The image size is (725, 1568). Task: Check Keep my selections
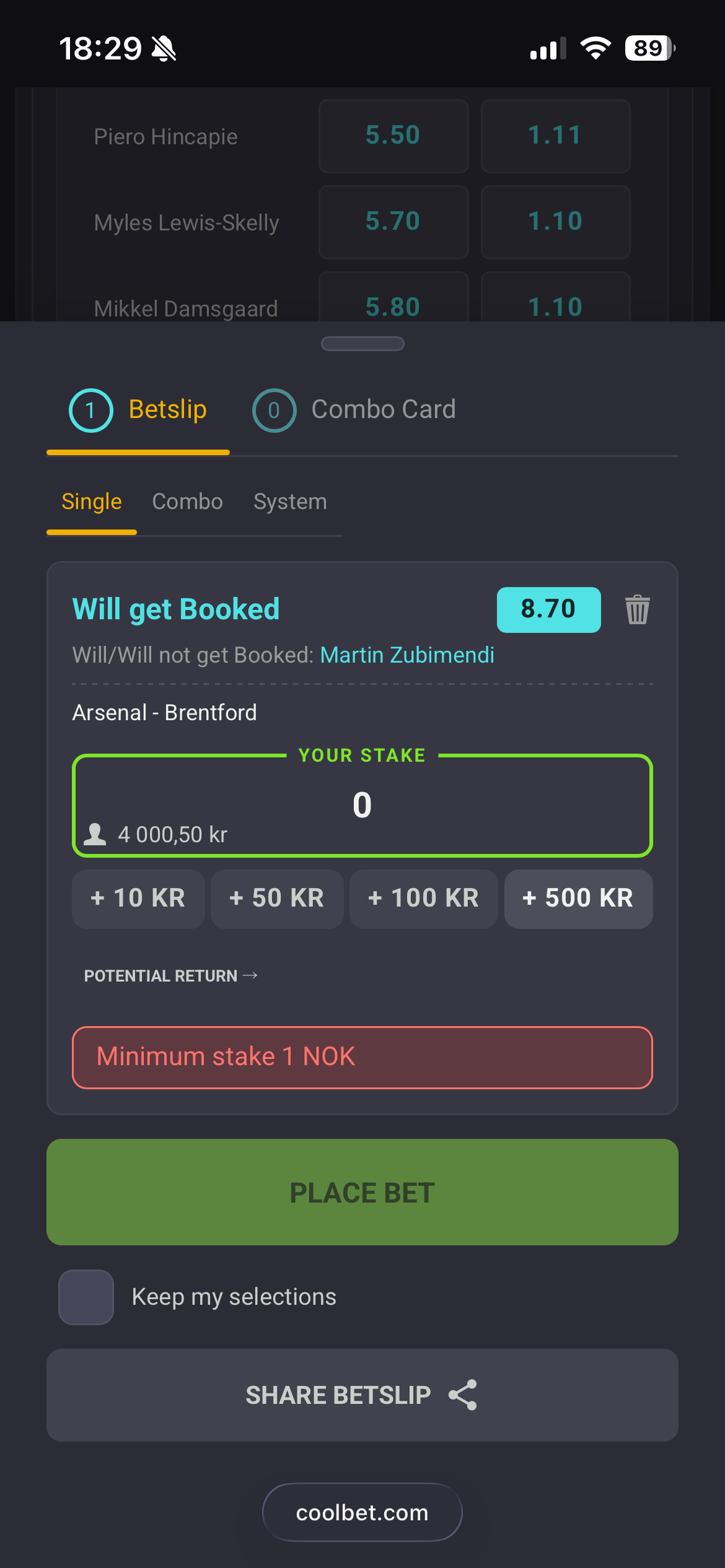tap(86, 1297)
